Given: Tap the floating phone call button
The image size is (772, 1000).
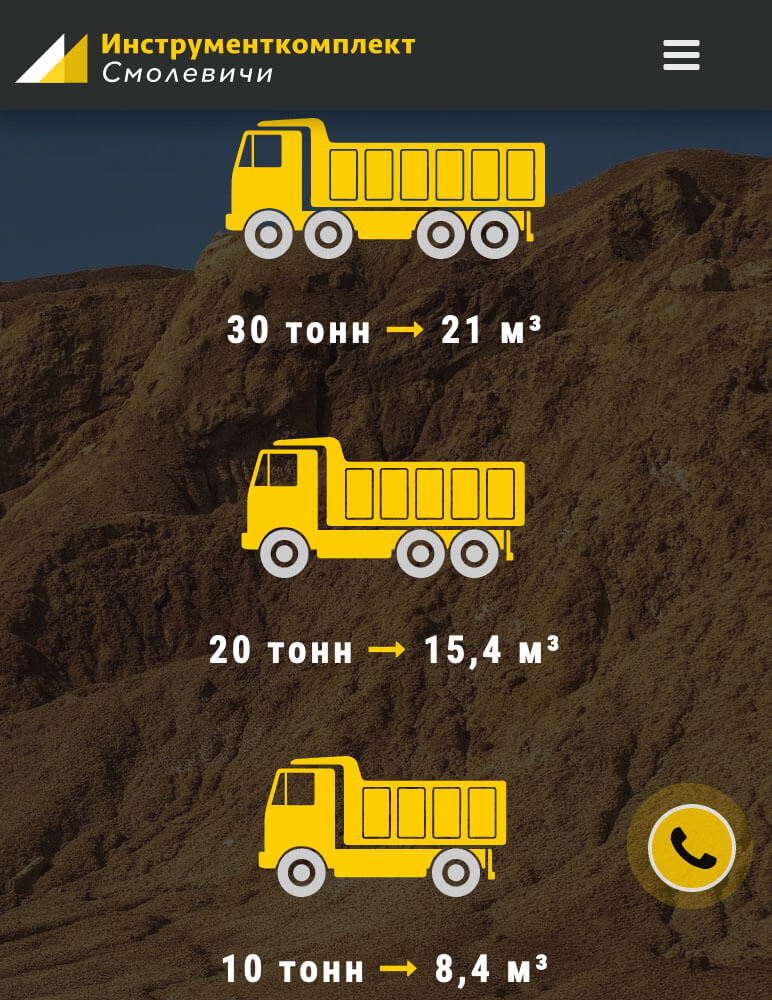Looking at the screenshot, I should pos(691,847).
